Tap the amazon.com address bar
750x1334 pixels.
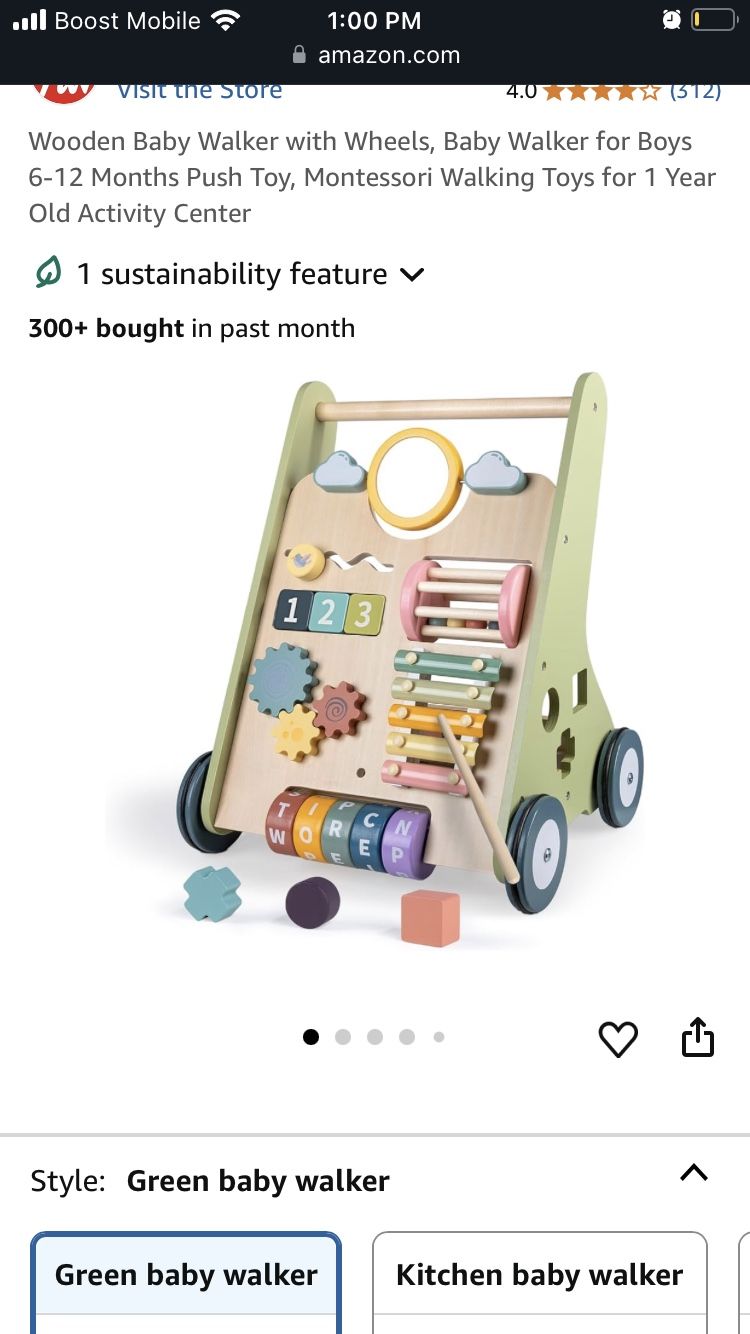coord(376,56)
